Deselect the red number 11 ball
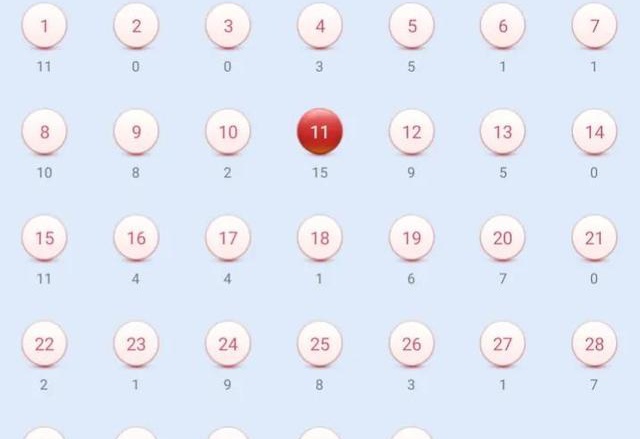This screenshot has width=640, height=439. 320,132
